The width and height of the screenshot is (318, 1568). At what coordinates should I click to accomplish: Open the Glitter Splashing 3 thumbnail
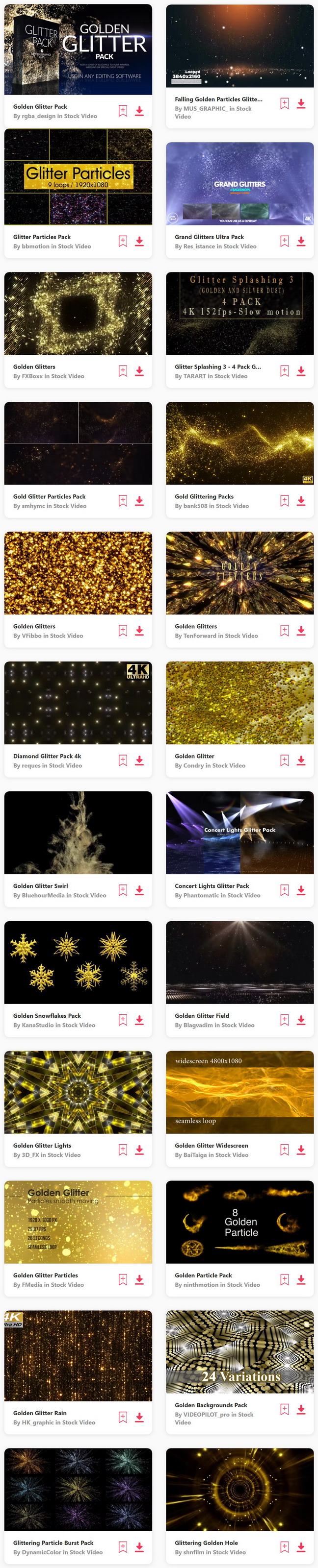coord(239,314)
